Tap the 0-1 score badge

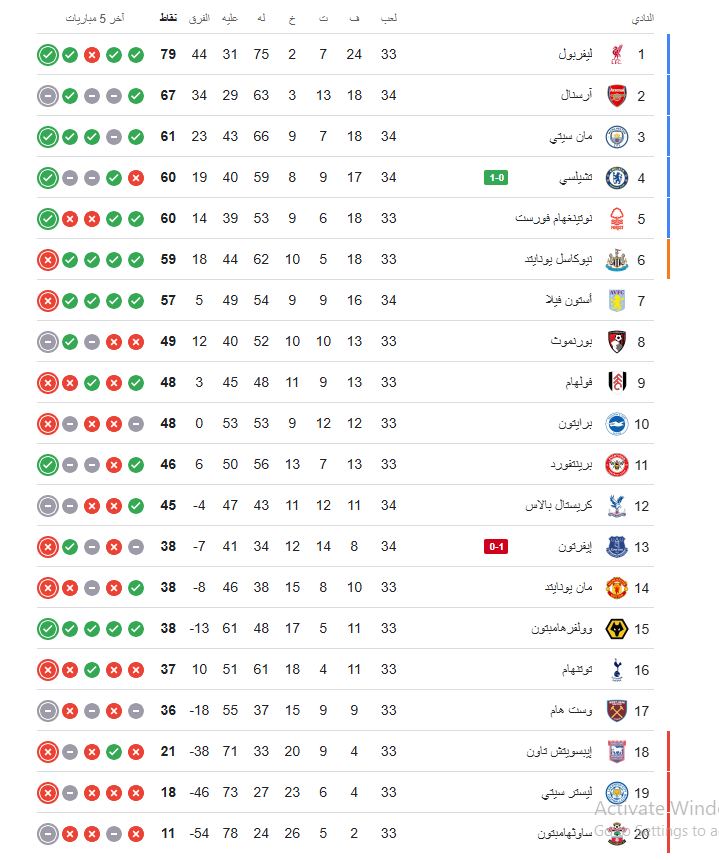[x=496, y=546]
